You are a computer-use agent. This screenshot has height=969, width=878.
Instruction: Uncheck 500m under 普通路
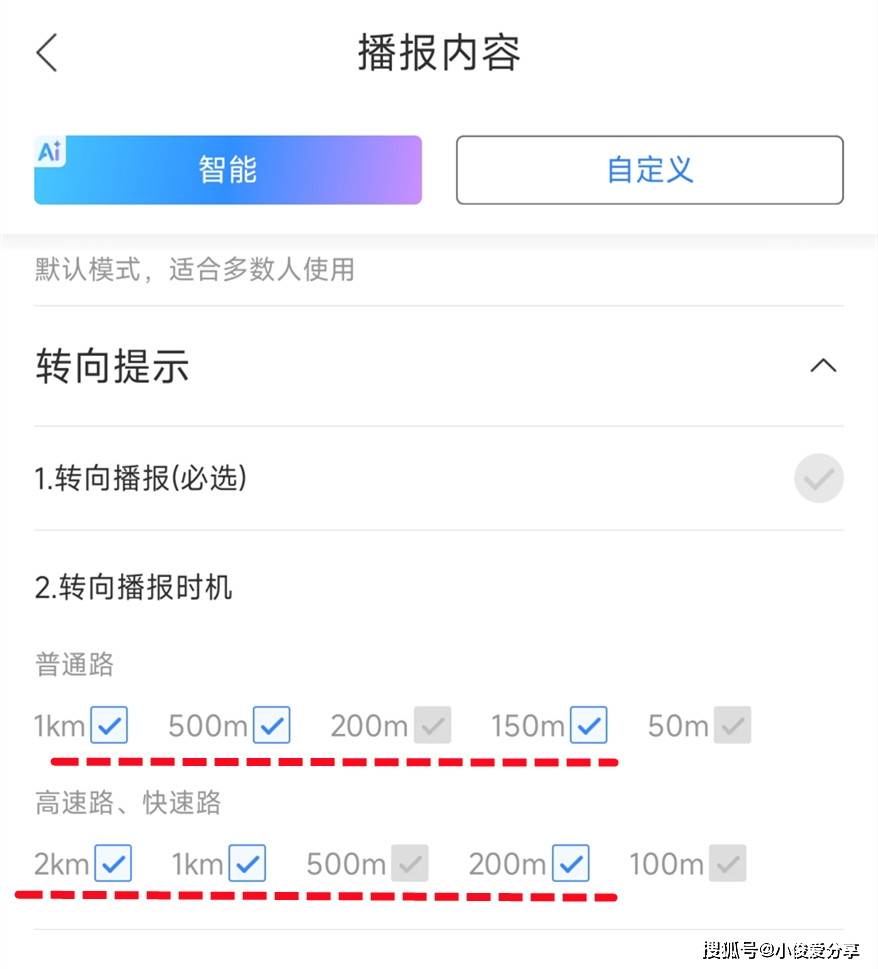(x=272, y=725)
